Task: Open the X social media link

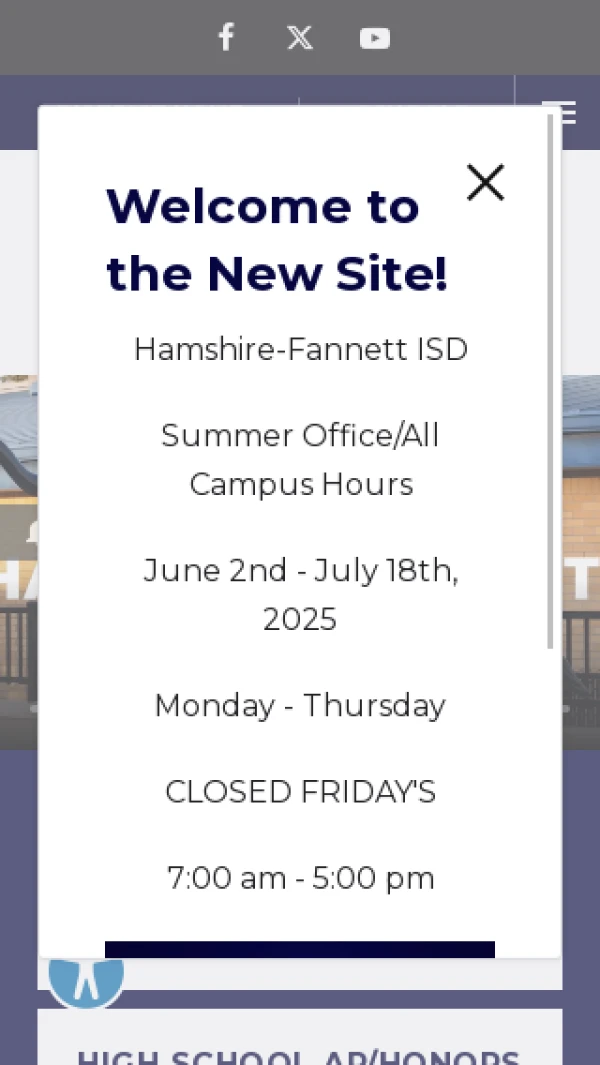Action: 300,38
